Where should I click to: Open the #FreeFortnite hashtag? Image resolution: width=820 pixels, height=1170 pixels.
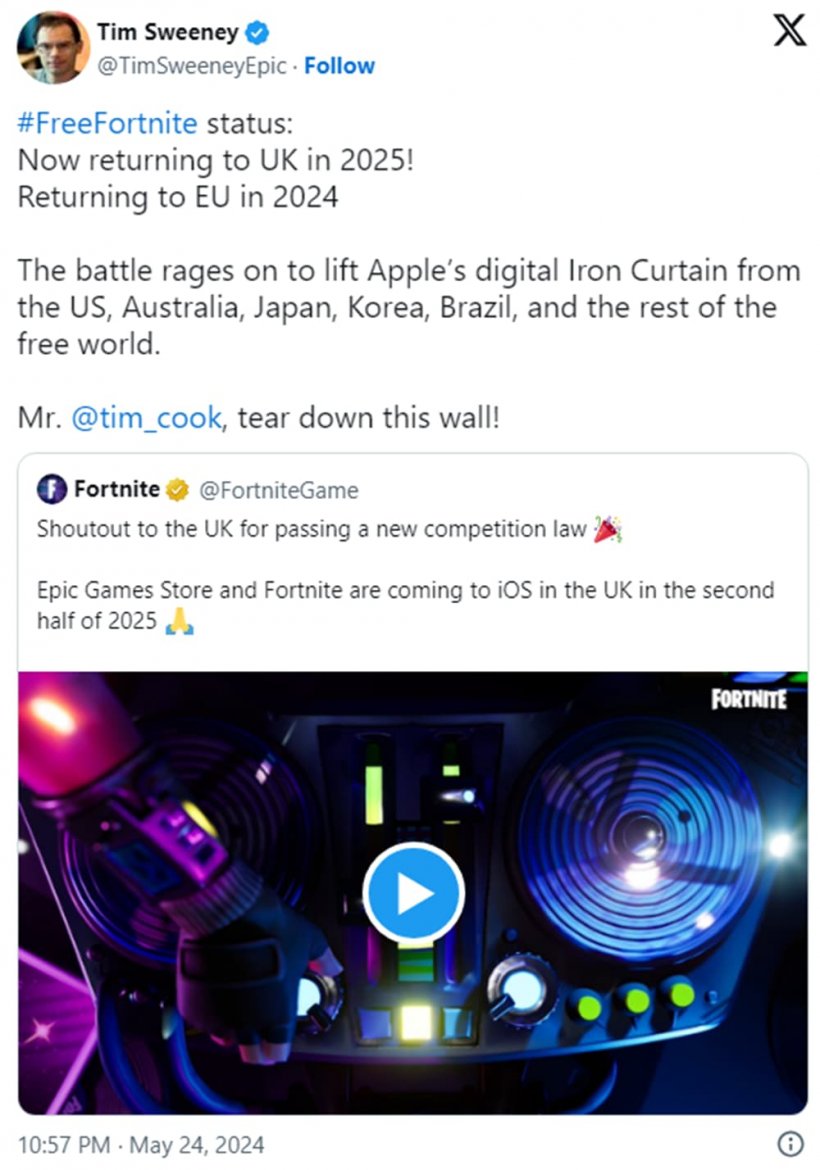[108, 125]
